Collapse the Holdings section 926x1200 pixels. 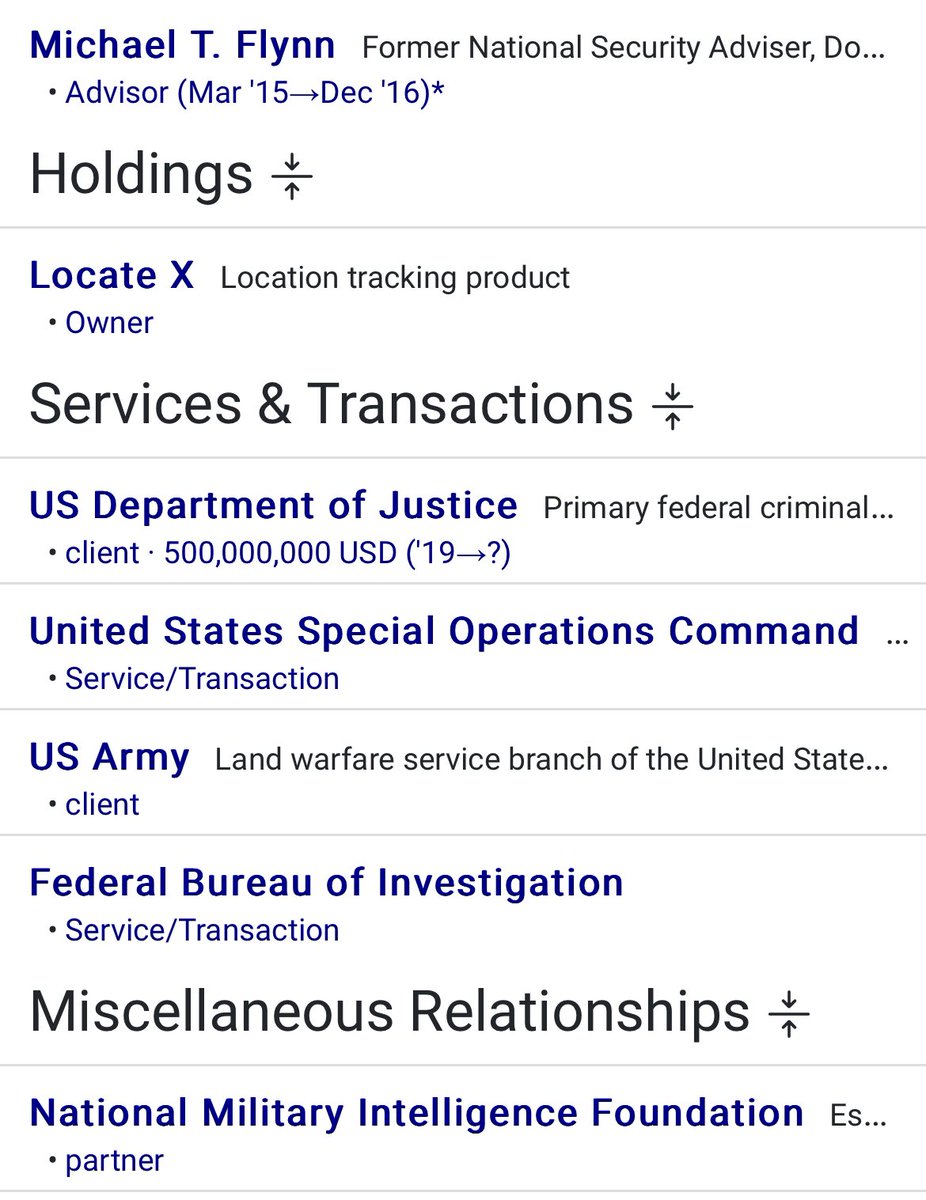point(292,178)
